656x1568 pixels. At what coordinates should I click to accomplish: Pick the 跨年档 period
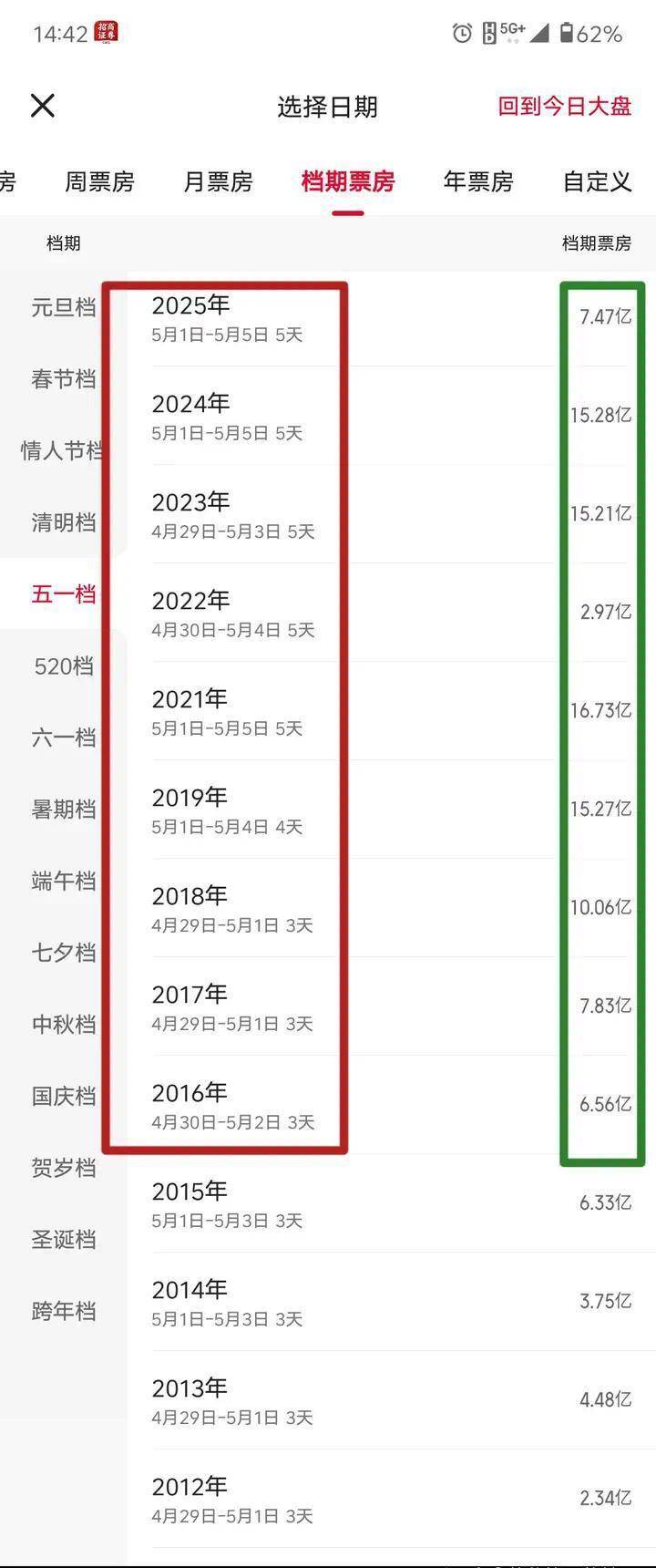[x=64, y=1312]
